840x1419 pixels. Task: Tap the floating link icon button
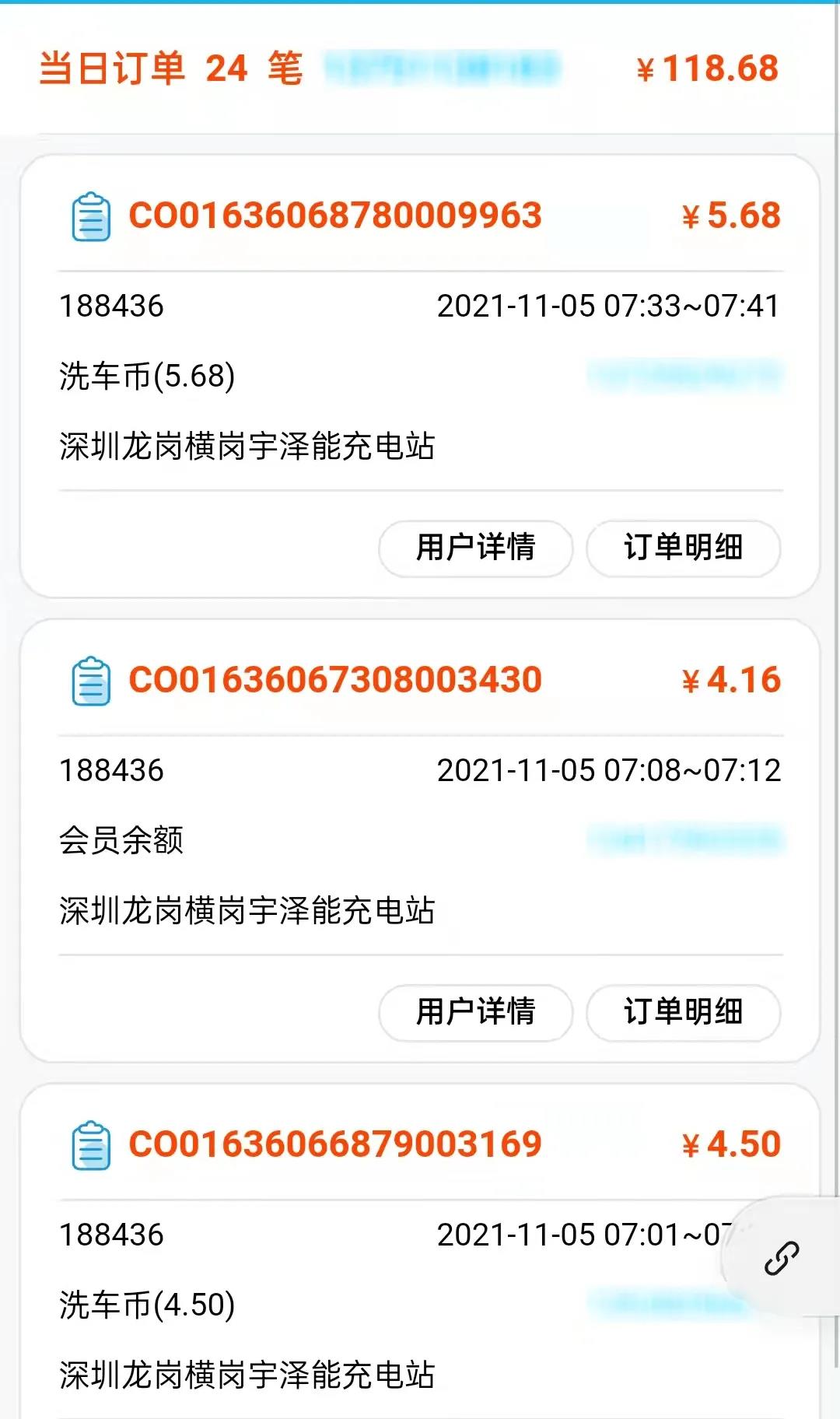(x=782, y=1257)
